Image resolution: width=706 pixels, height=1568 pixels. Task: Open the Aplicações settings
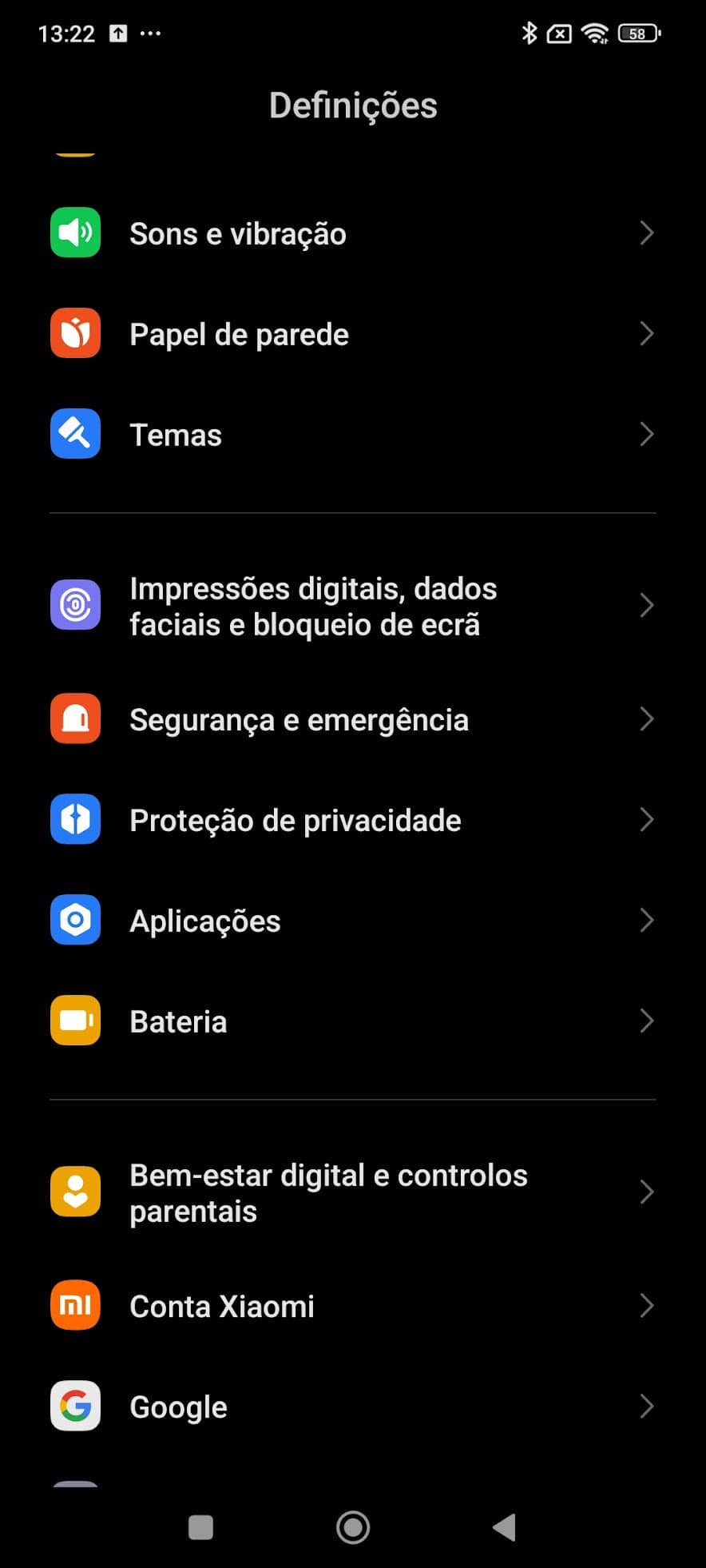pyautogui.click(x=205, y=921)
